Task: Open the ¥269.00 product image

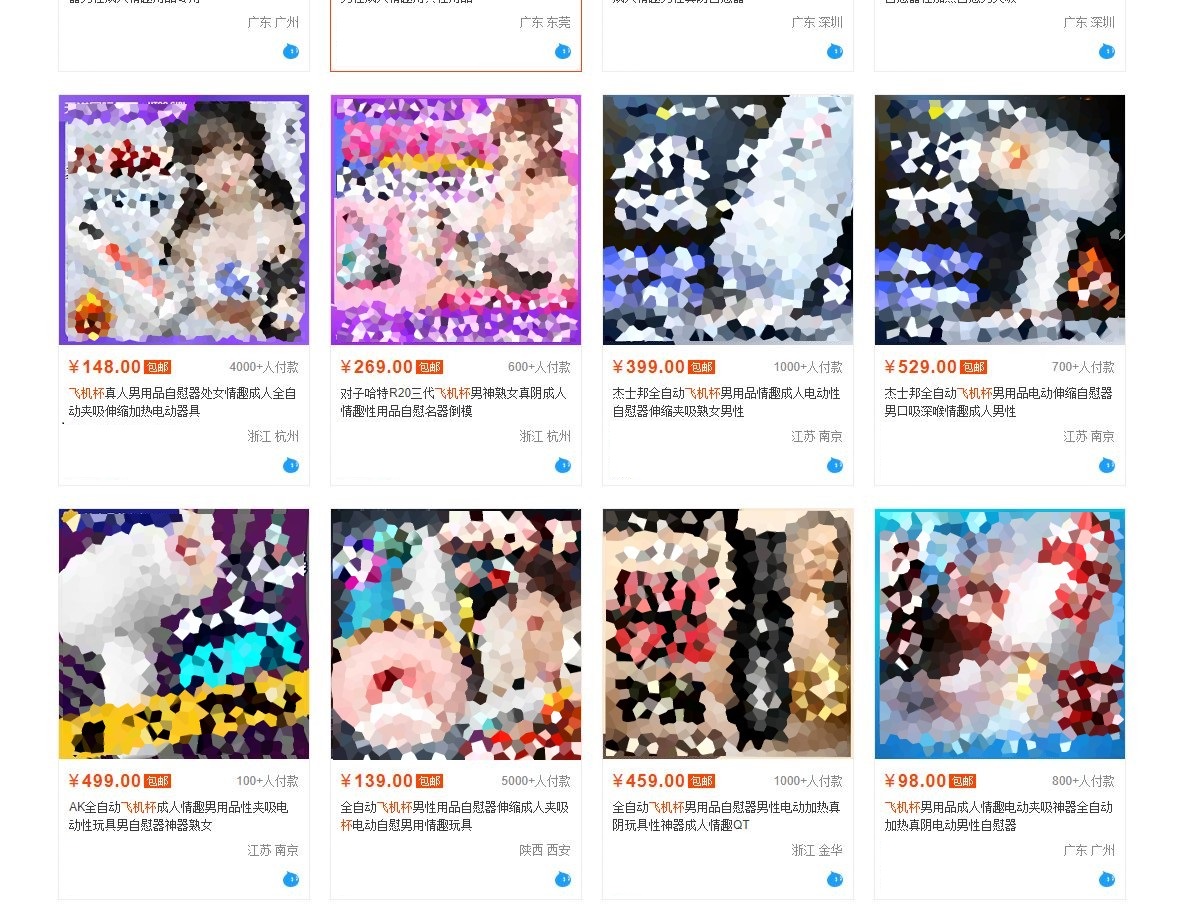Action: click(456, 220)
